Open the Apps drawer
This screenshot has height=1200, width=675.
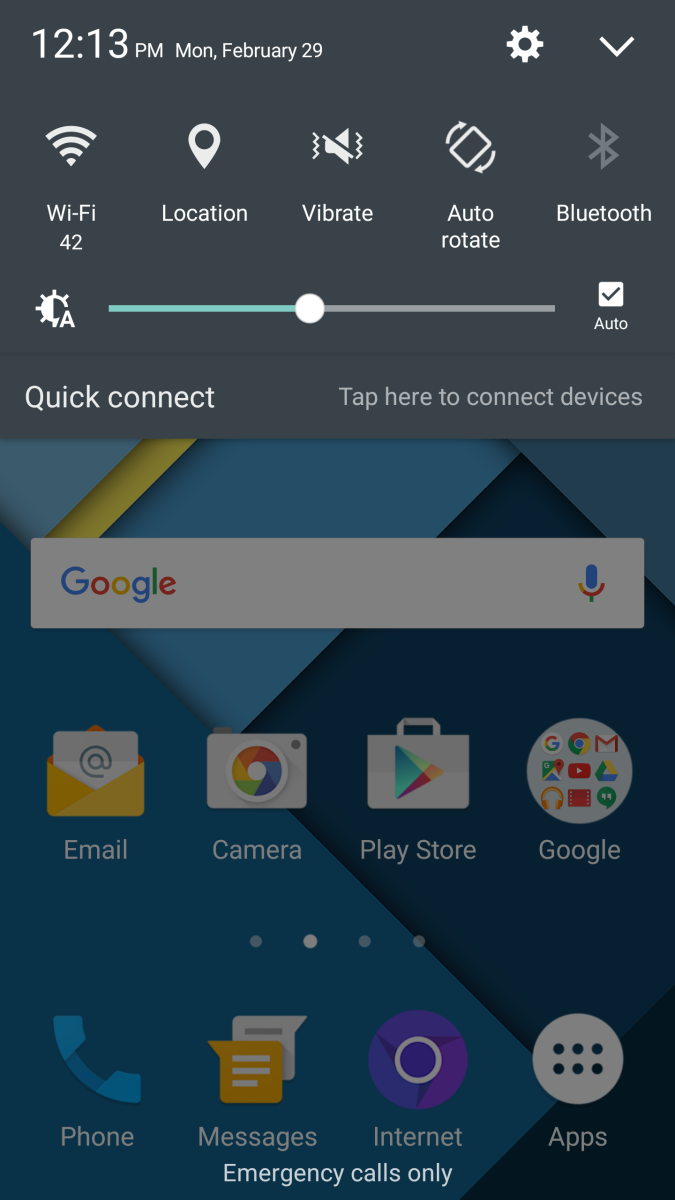pos(578,1082)
